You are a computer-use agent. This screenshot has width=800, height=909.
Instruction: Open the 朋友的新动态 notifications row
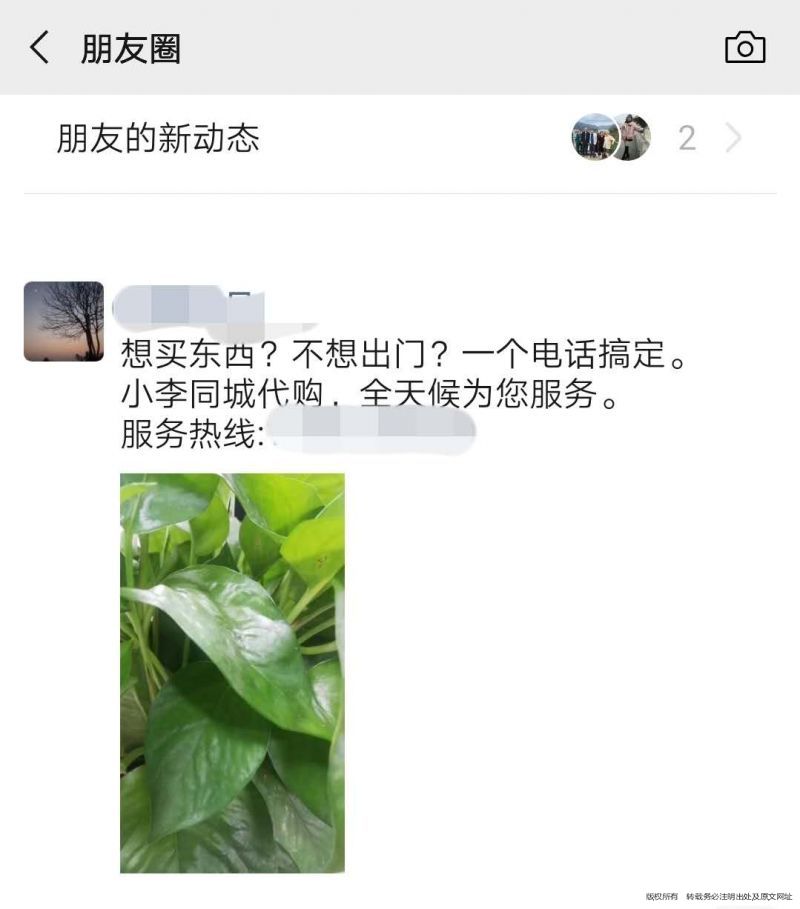(400, 138)
